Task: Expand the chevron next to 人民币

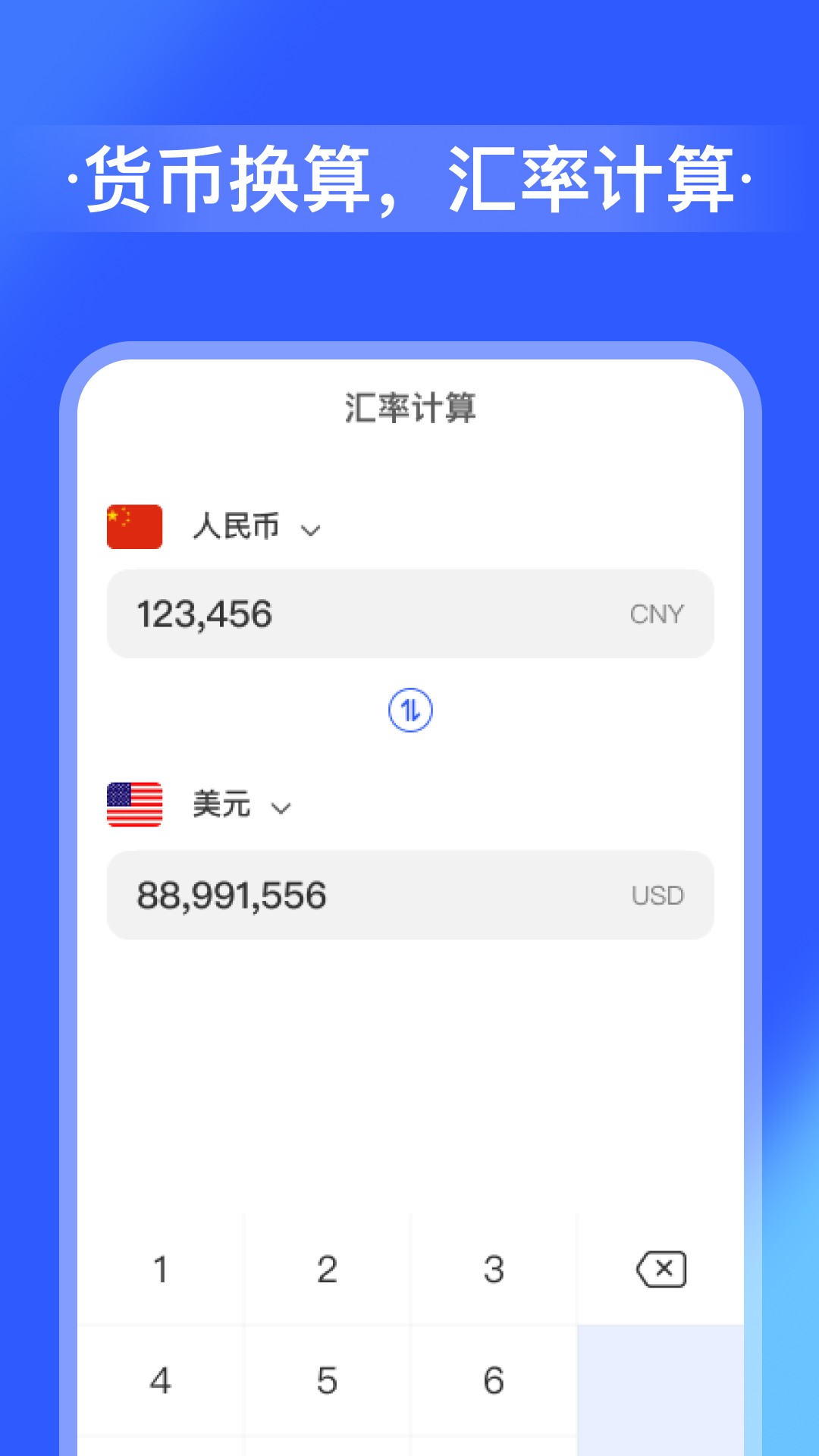Action: (311, 531)
